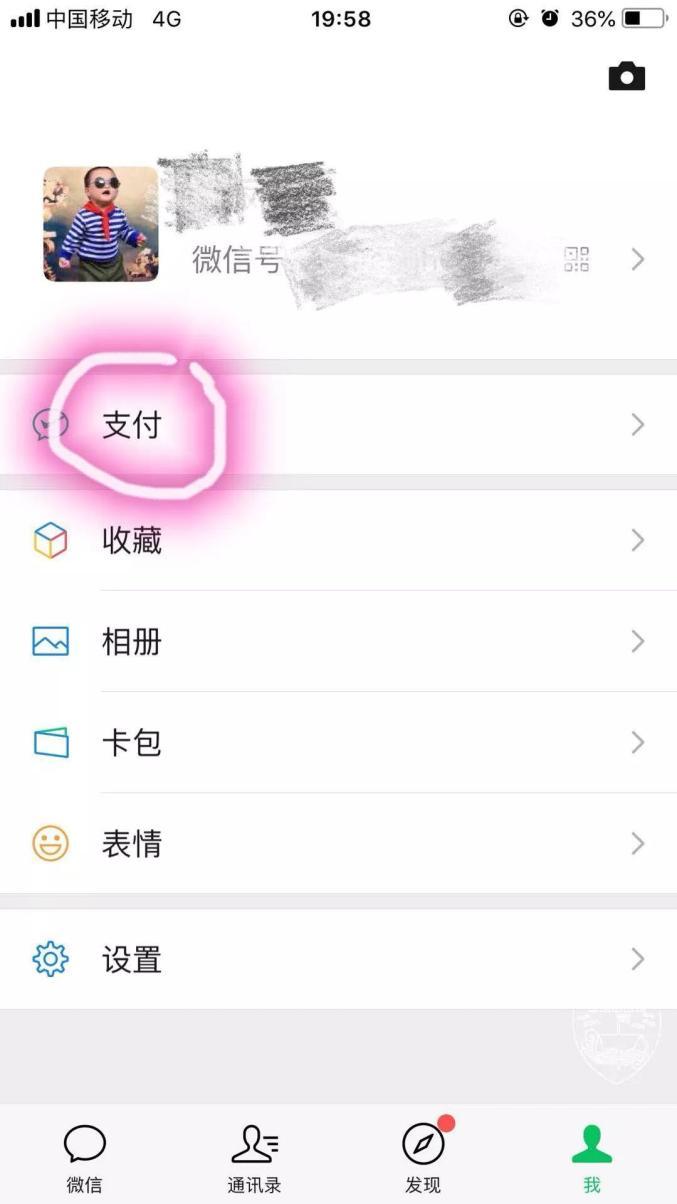677x1204 pixels.
Task: Switch to the 微信 chats tab
Action: tap(84, 1157)
